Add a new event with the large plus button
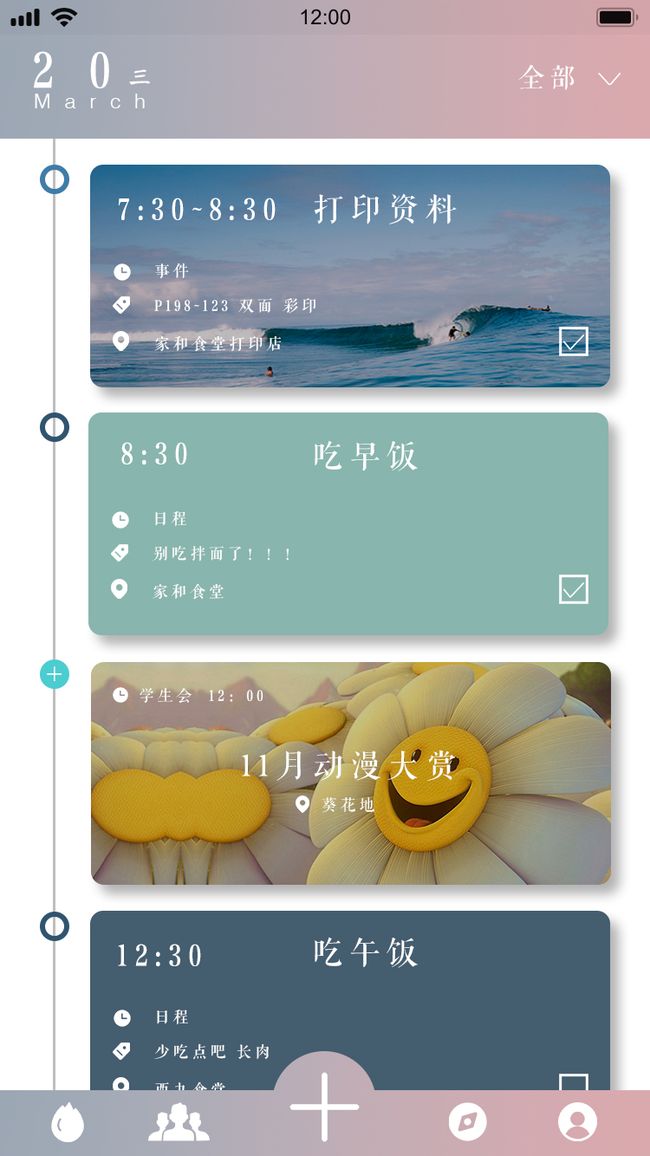Screen dimensions: 650x1156 [324, 1107]
